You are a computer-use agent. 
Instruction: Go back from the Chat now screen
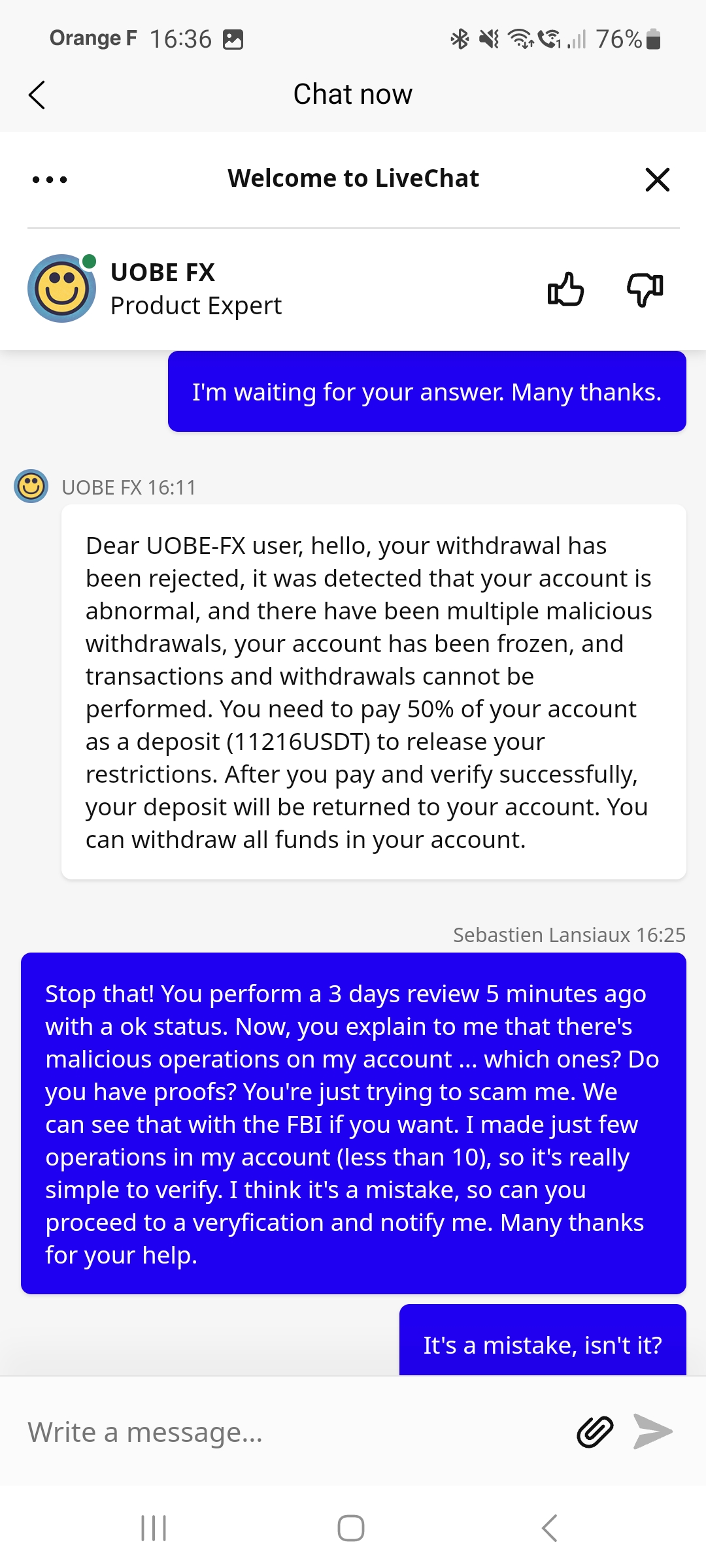coord(37,95)
